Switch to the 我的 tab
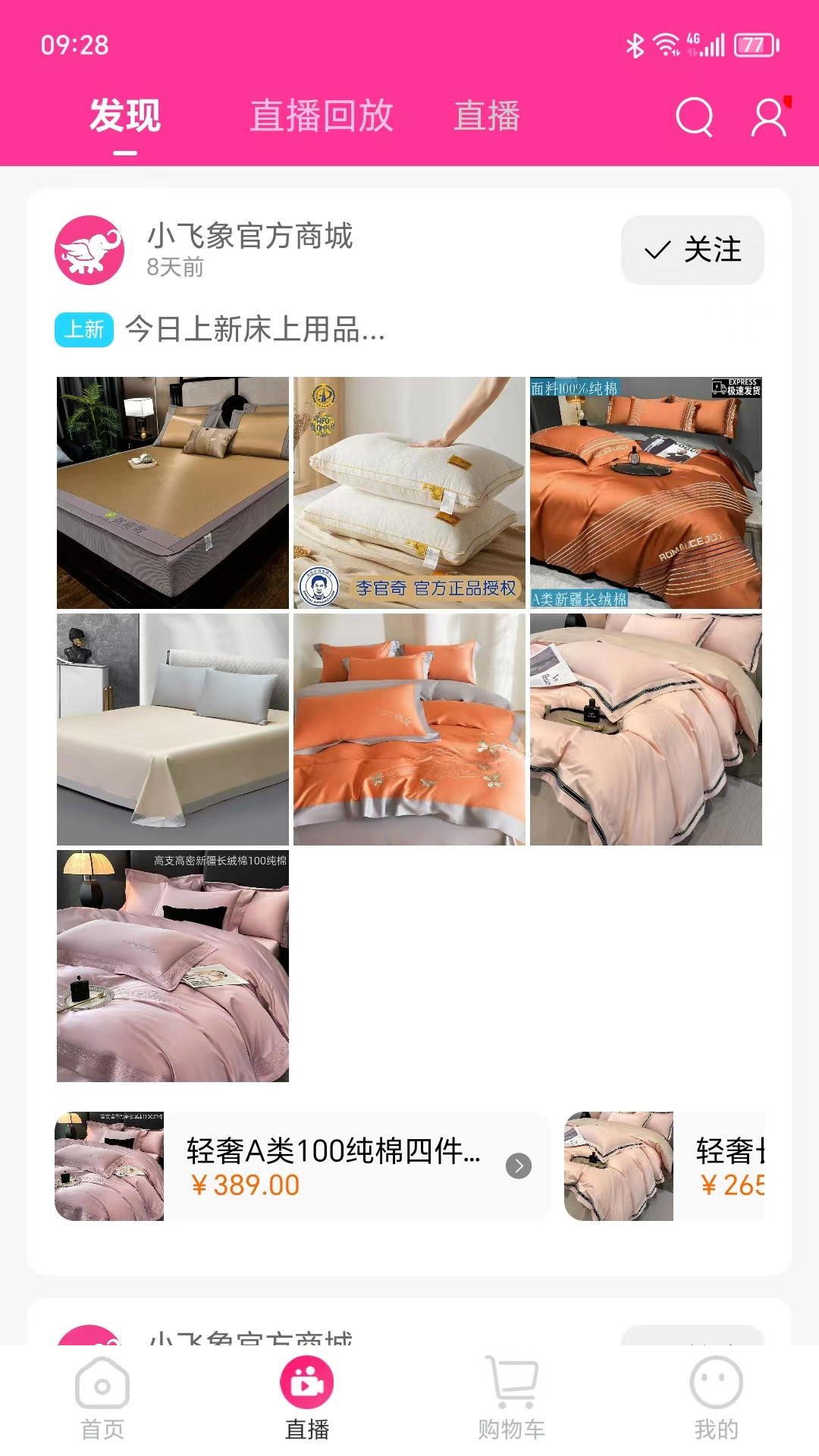 (x=716, y=1399)
